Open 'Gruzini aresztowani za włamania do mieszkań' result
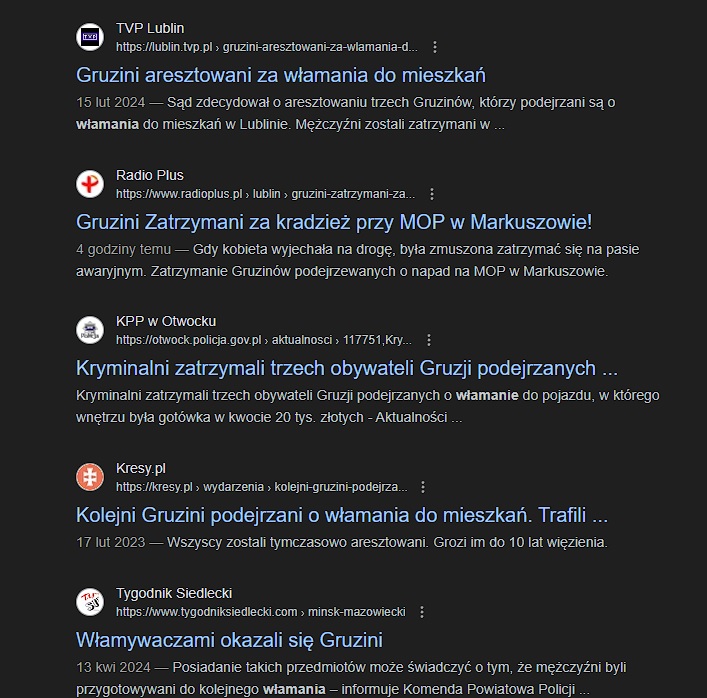This screenshot has height=698, width=707. (281, 75)
